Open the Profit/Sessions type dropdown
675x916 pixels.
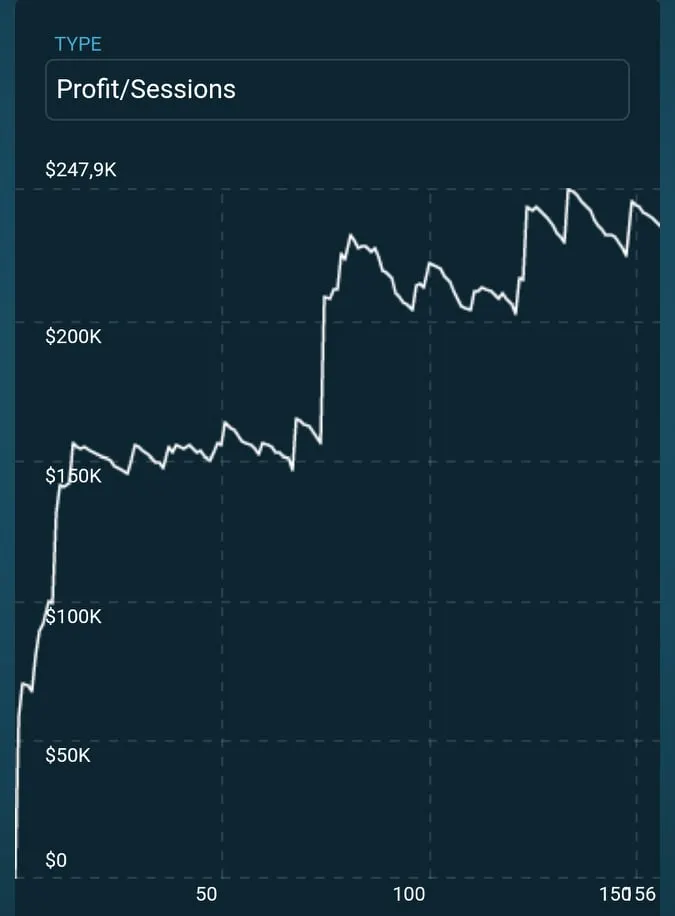pyautogui.click(x=337, y=89)
